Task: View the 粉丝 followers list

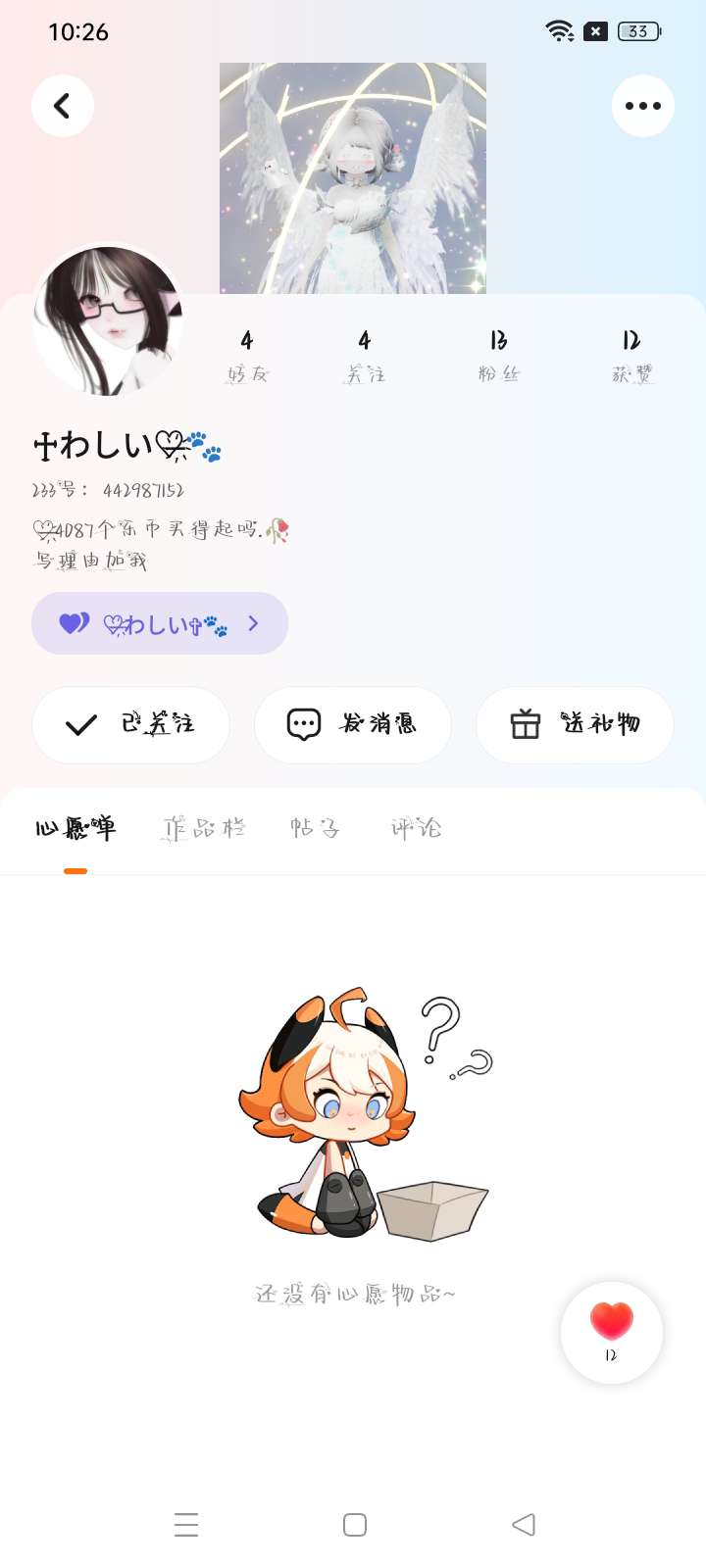Action: tap(498, 356)
